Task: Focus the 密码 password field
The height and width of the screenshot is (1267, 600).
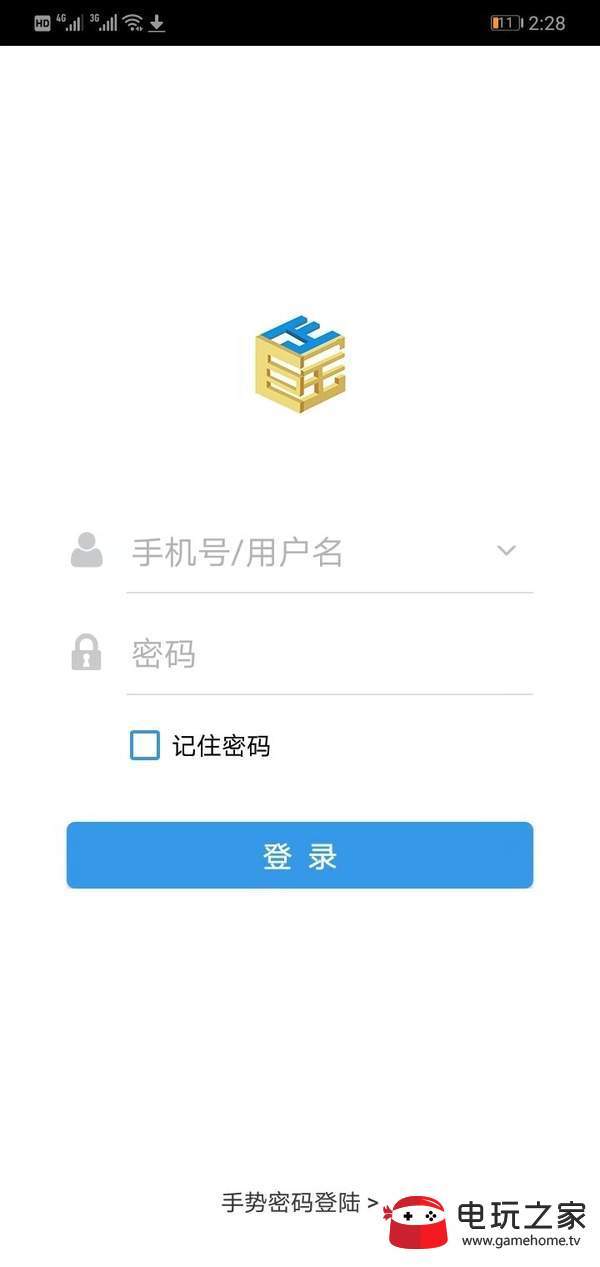Action: [329, 655]
